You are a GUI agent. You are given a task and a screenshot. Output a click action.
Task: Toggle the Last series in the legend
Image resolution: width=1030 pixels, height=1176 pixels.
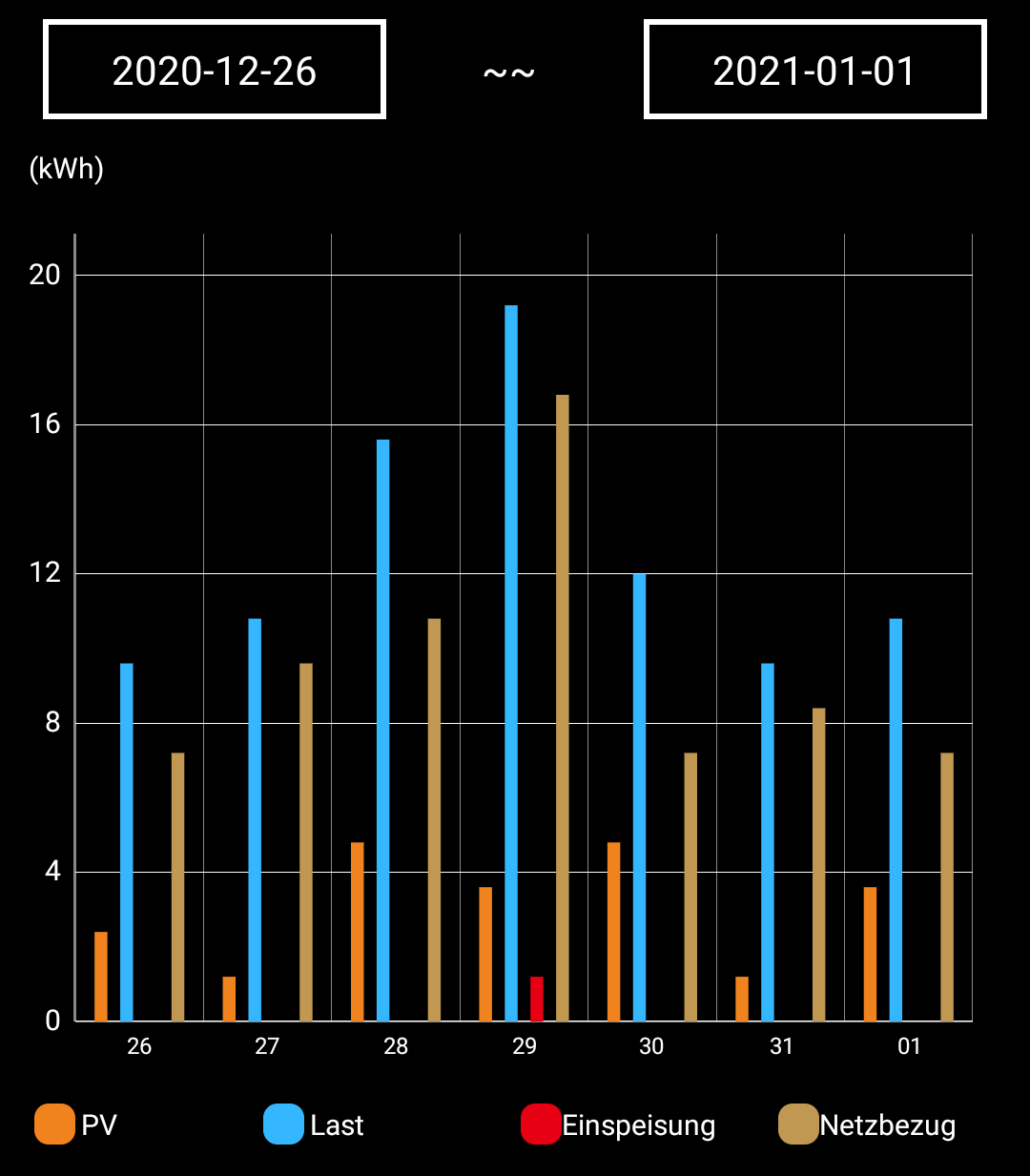coord(314,1124)
